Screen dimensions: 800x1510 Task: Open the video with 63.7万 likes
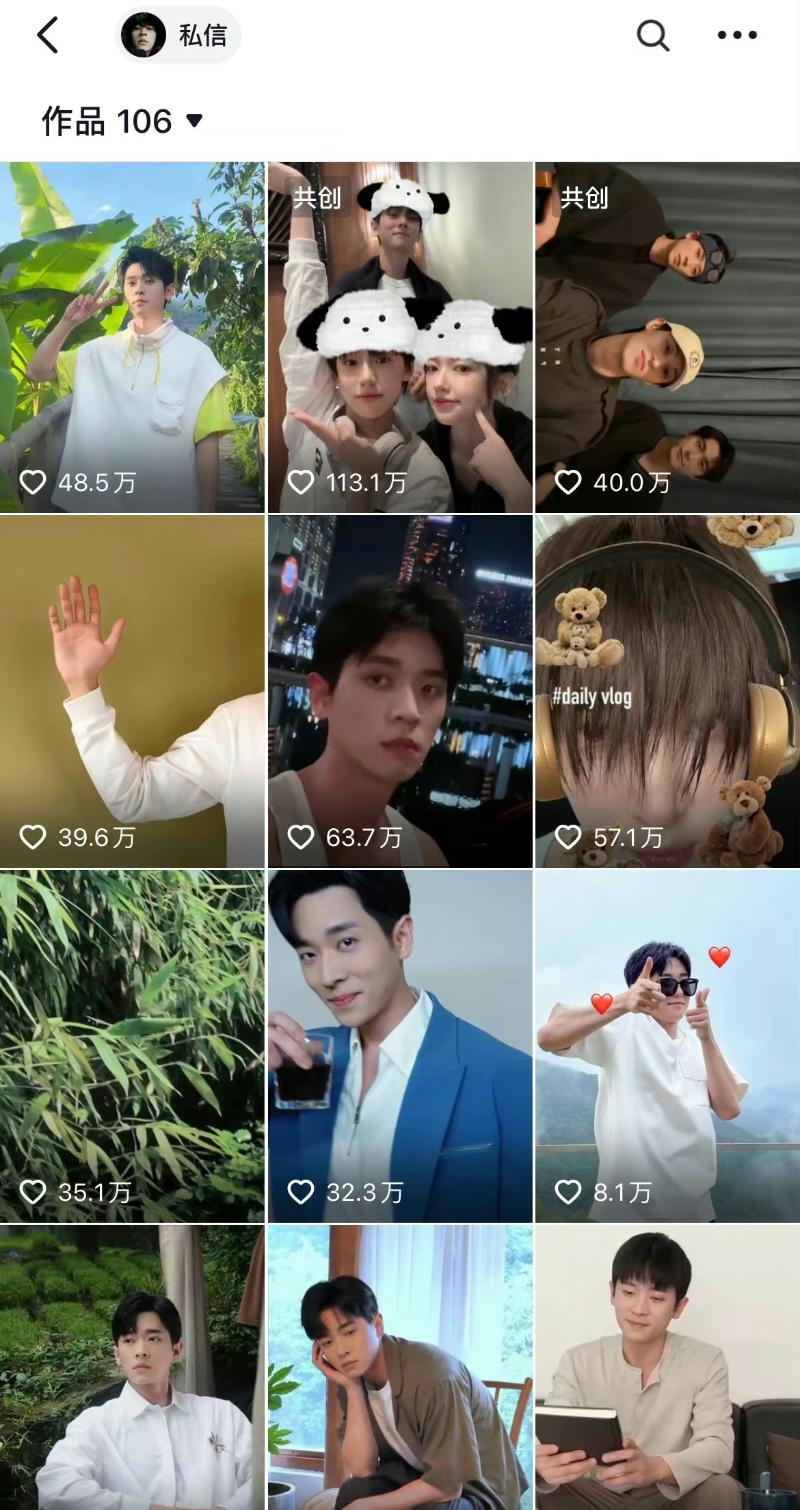click(400, 691)
